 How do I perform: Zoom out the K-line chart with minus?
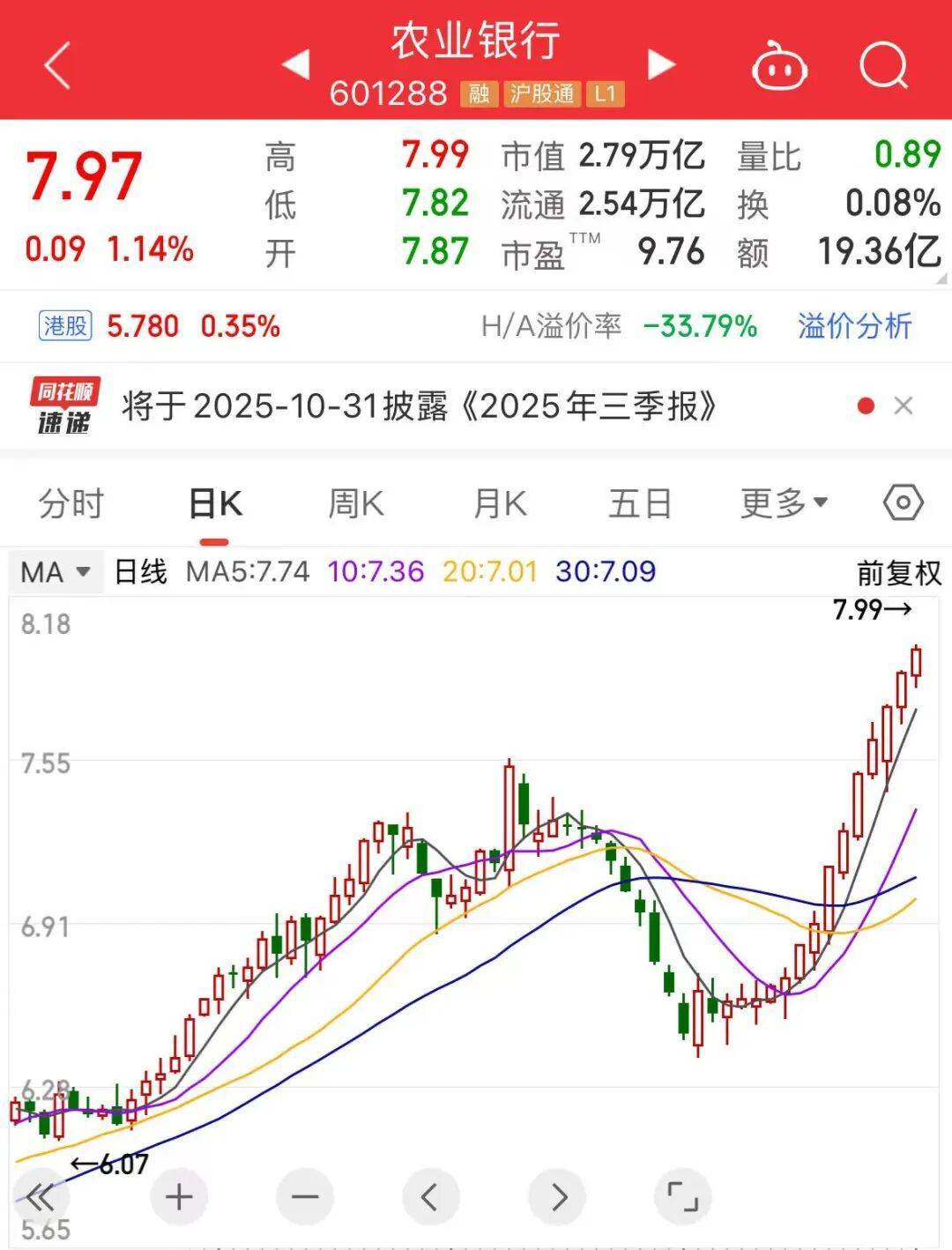[x=305, y=1197]
